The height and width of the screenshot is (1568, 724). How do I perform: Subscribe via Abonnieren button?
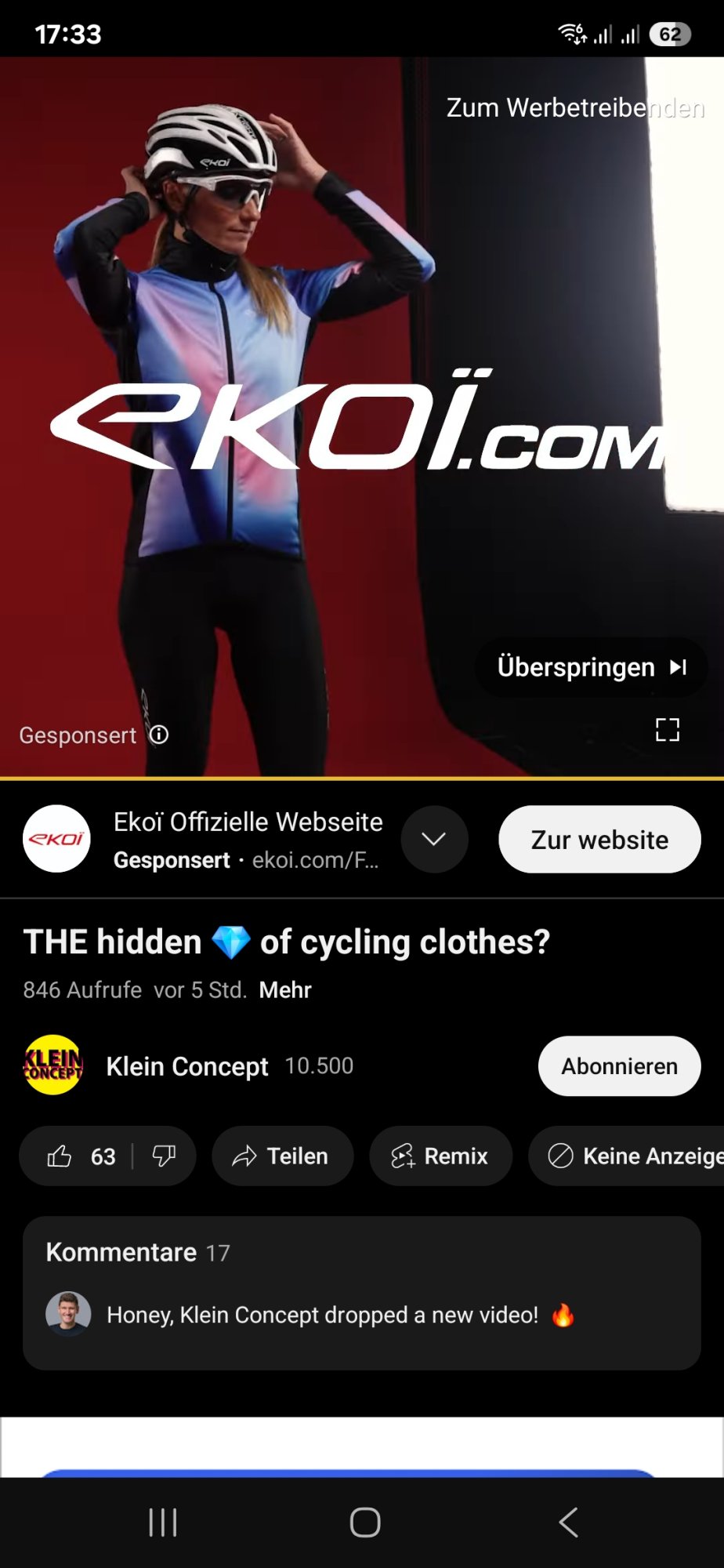tap(619, 1066)
